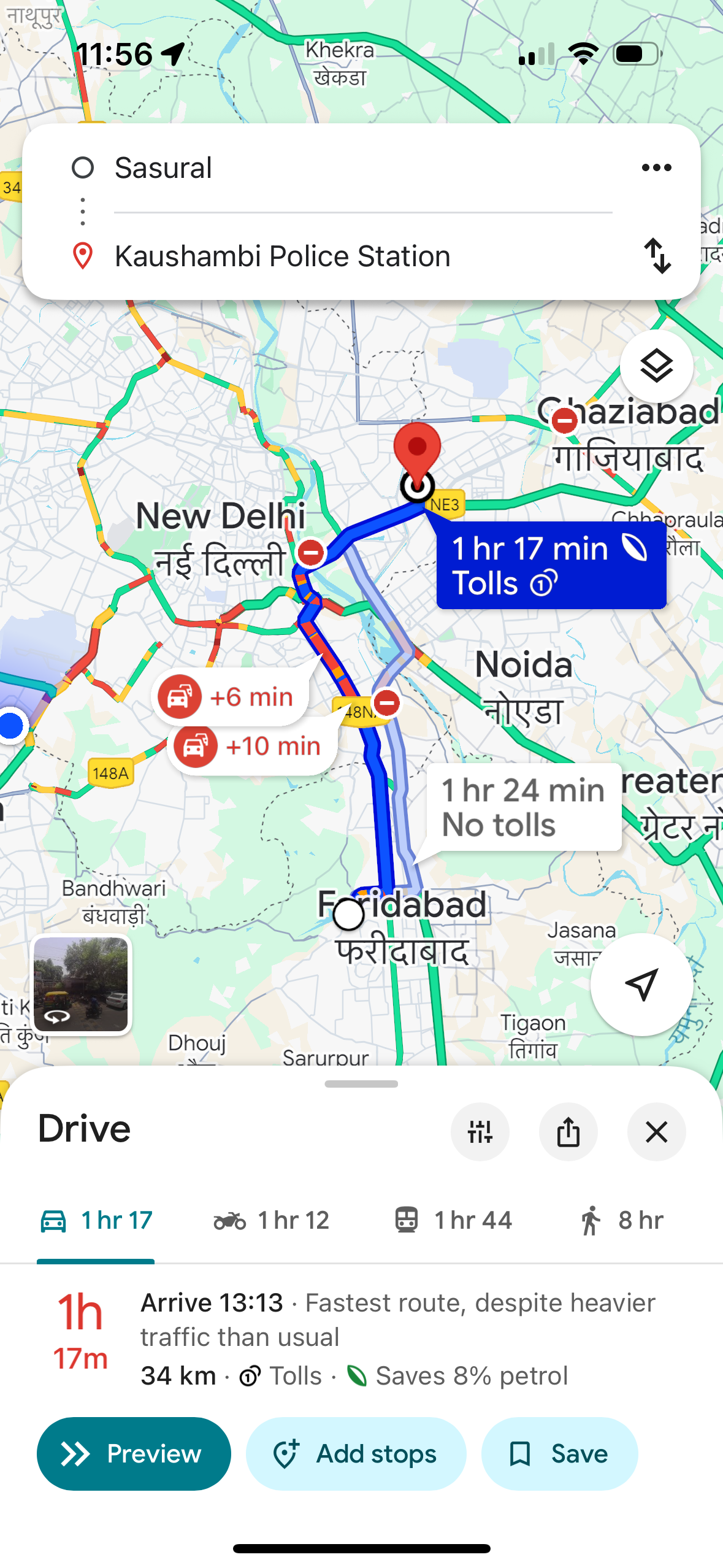Screen dimensions: 723x1568
Task: Share these directions
Action: tap(568, 1132)
